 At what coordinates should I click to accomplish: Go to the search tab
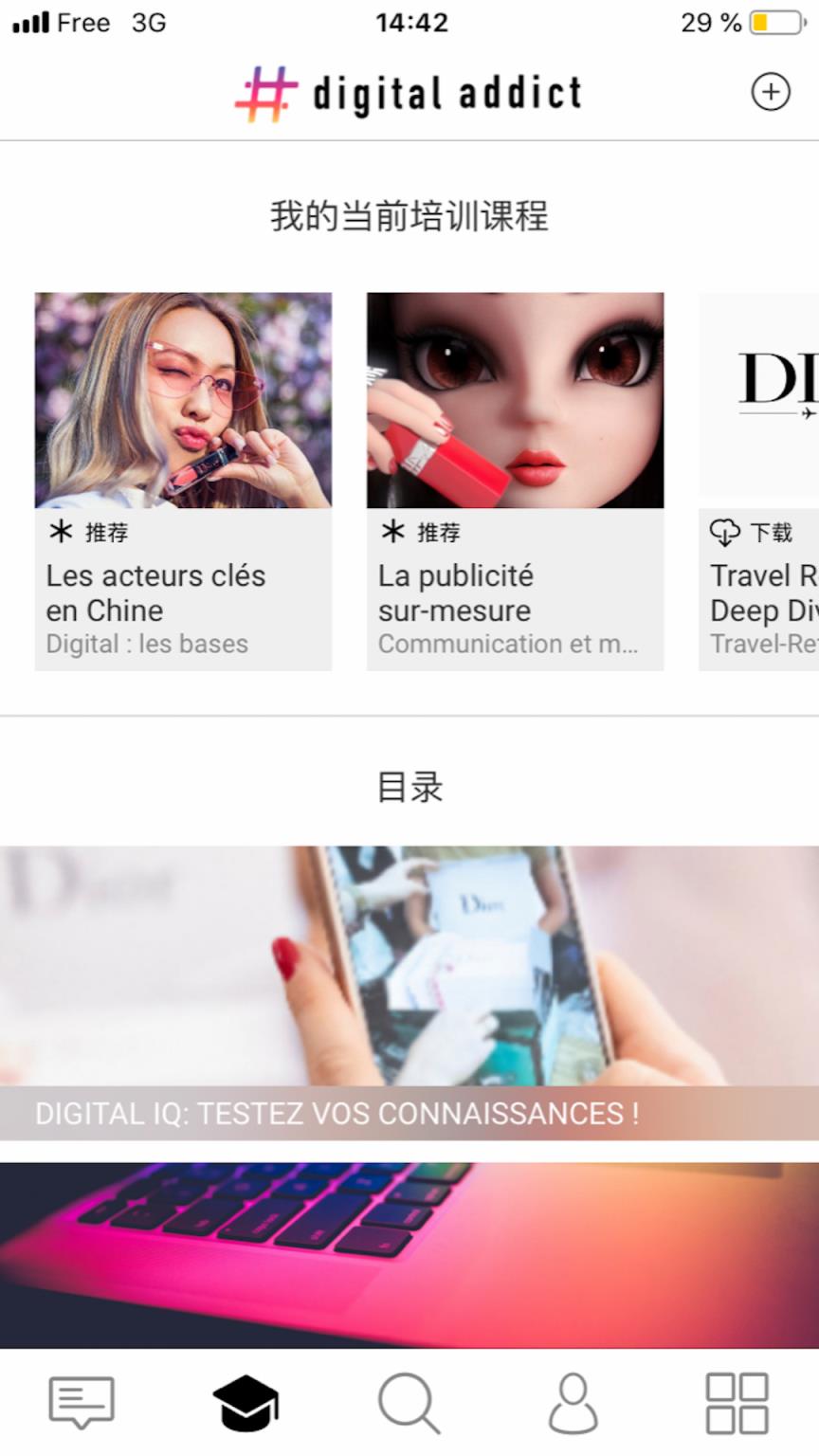click(x=409, y=1402)
